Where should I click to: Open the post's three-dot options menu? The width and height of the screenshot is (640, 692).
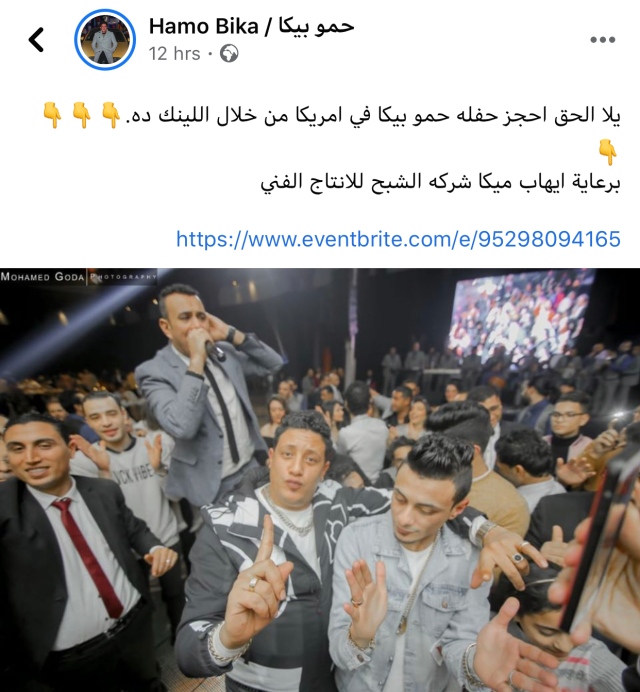click(602, 40)
